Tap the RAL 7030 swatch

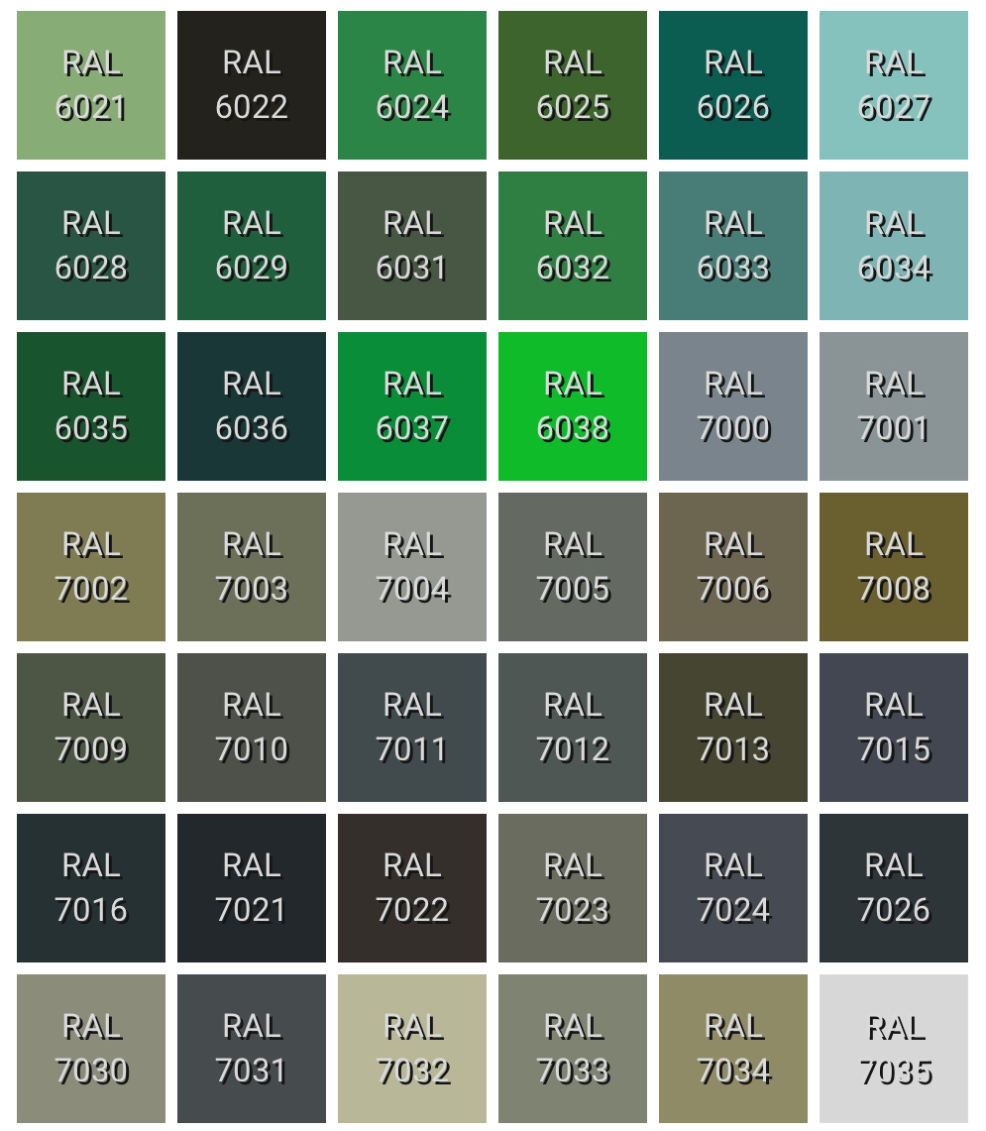click(91, 1049)
